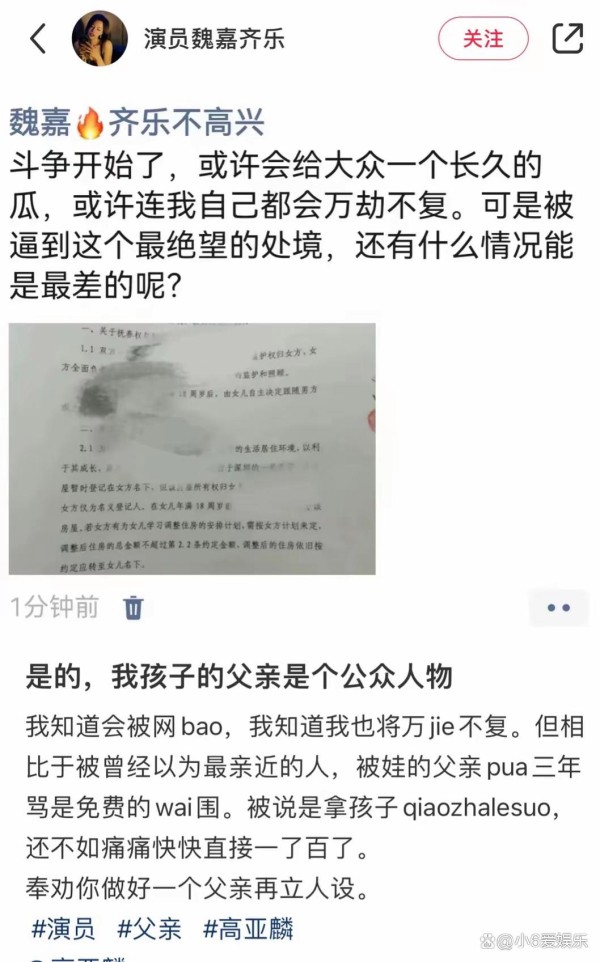Screen dimensions: 600x962
Task: Share this post via share icon
Action: [567, 39]
